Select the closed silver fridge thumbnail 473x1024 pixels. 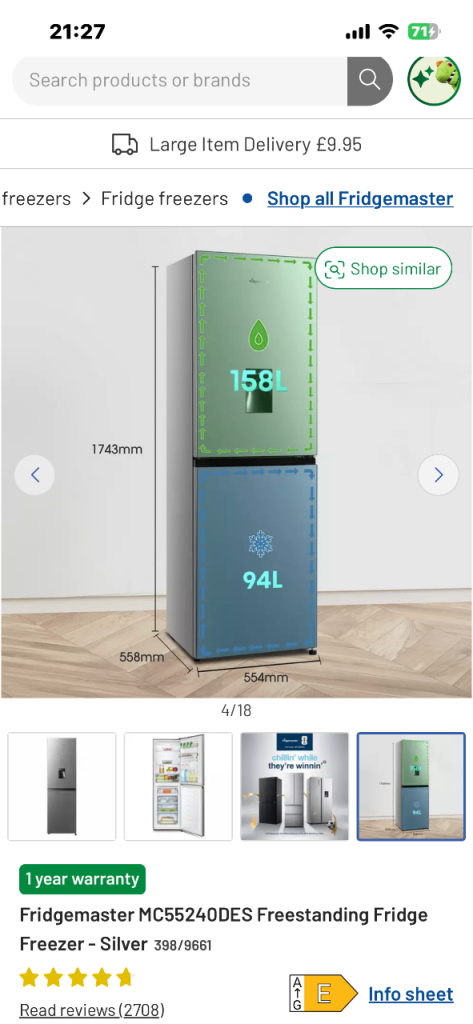pyautogui.click(x=62, y=786)
